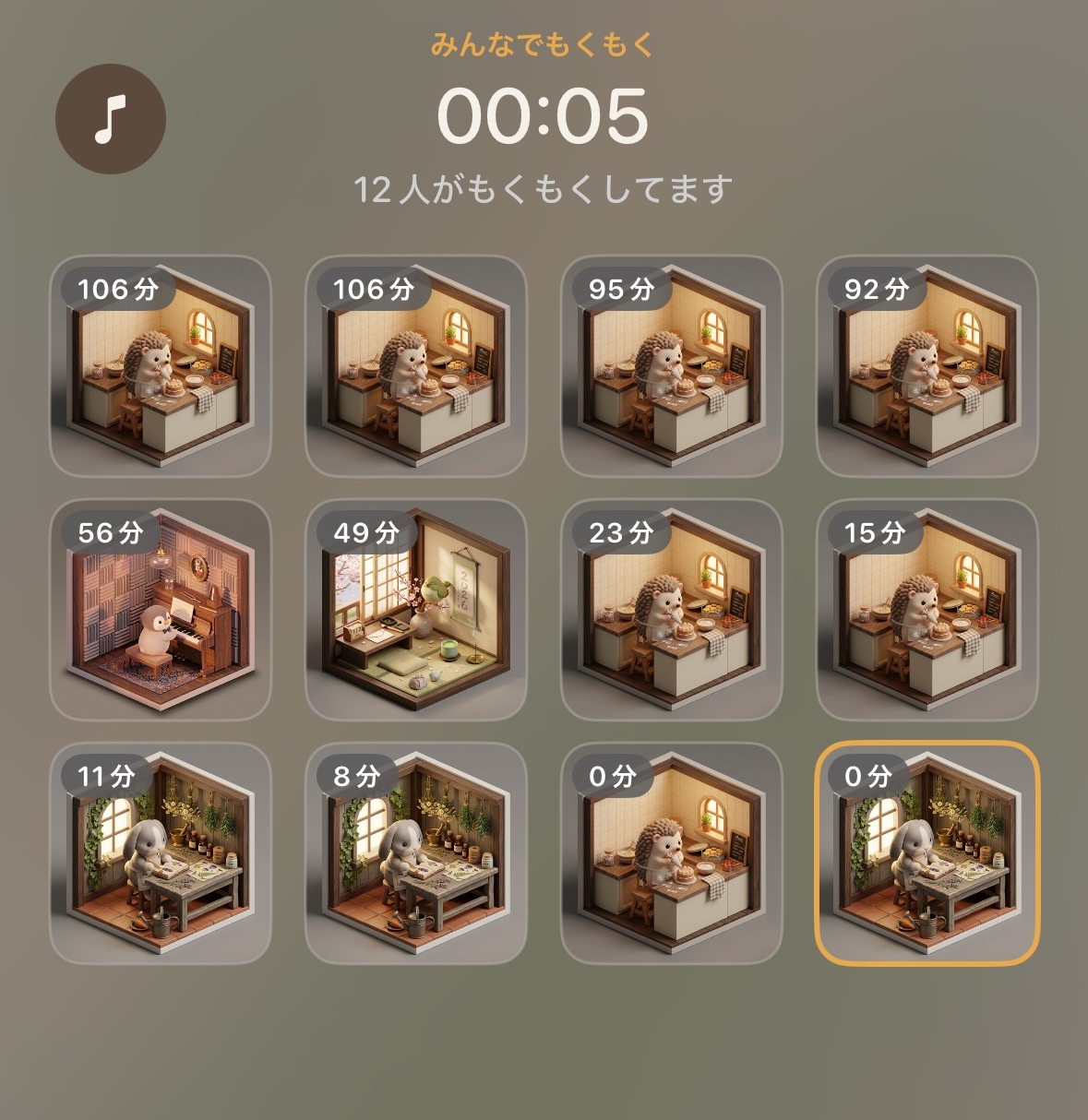Tap the 23分 hedgehog kitchen tile
Screen dimensions: 1088x1120
pyautogui.click(x=672, y=610)
